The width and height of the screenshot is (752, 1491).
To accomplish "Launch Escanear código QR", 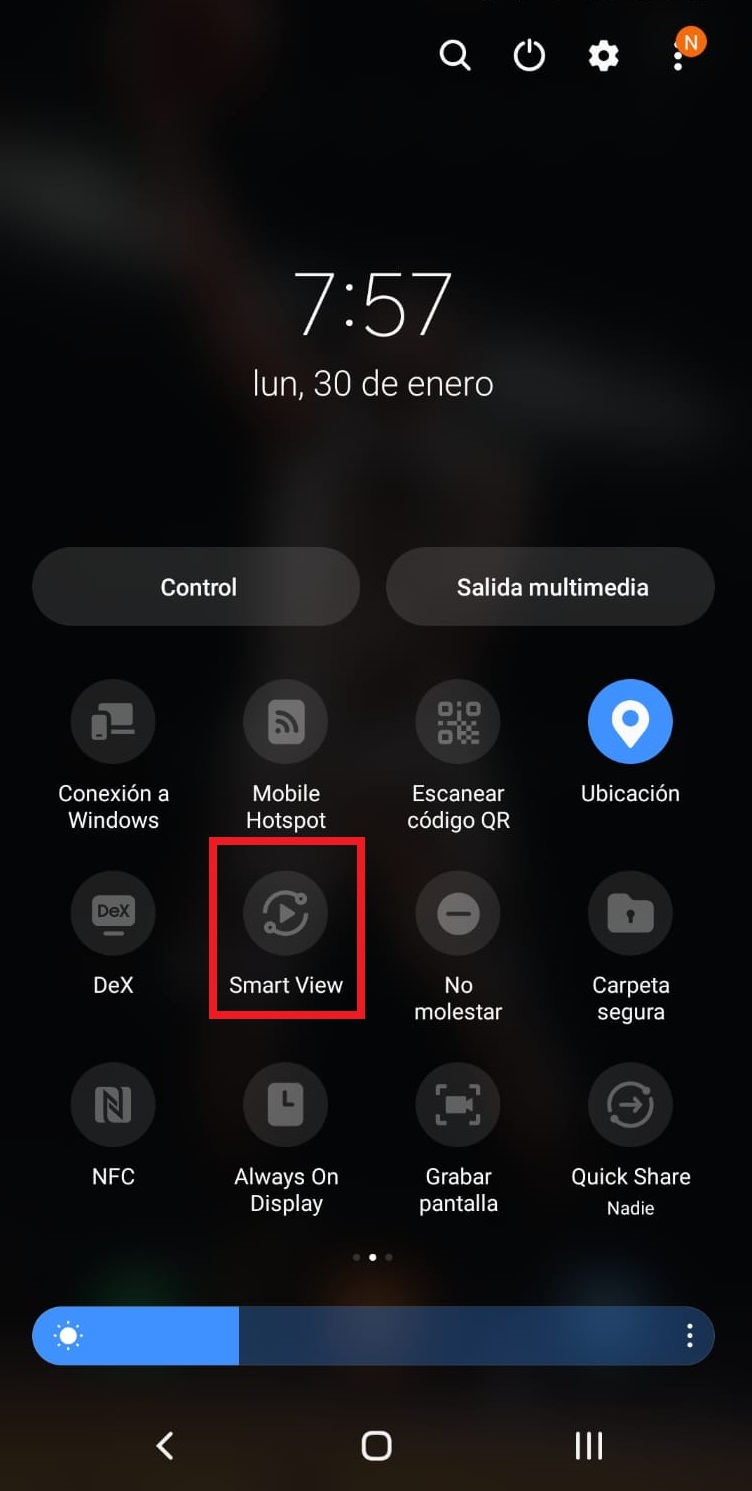I will coord(458,722).
